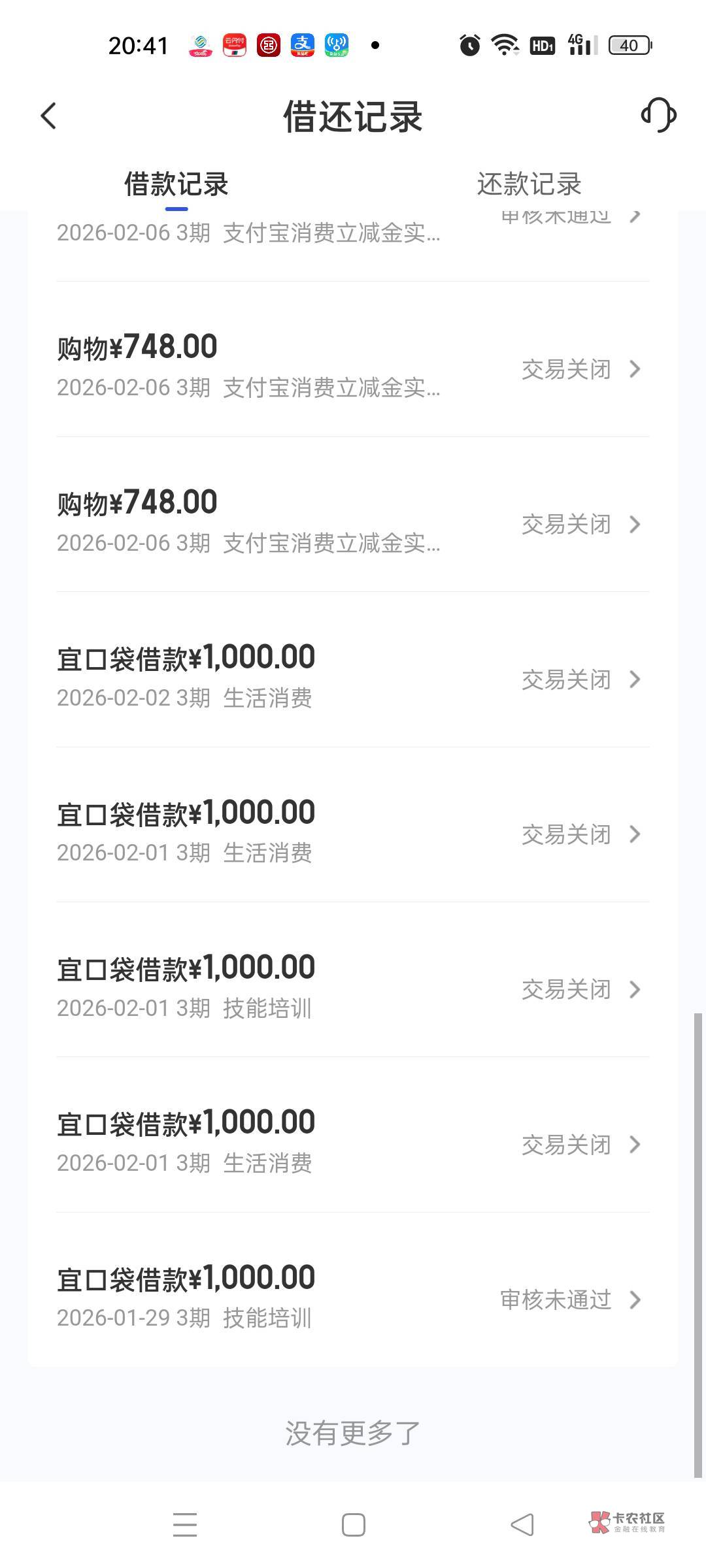This screenshot has width=706, height=1568.
Task: Open the 2026-01-29 审核未通过 loan record
Action: (x=352, y=1298)
